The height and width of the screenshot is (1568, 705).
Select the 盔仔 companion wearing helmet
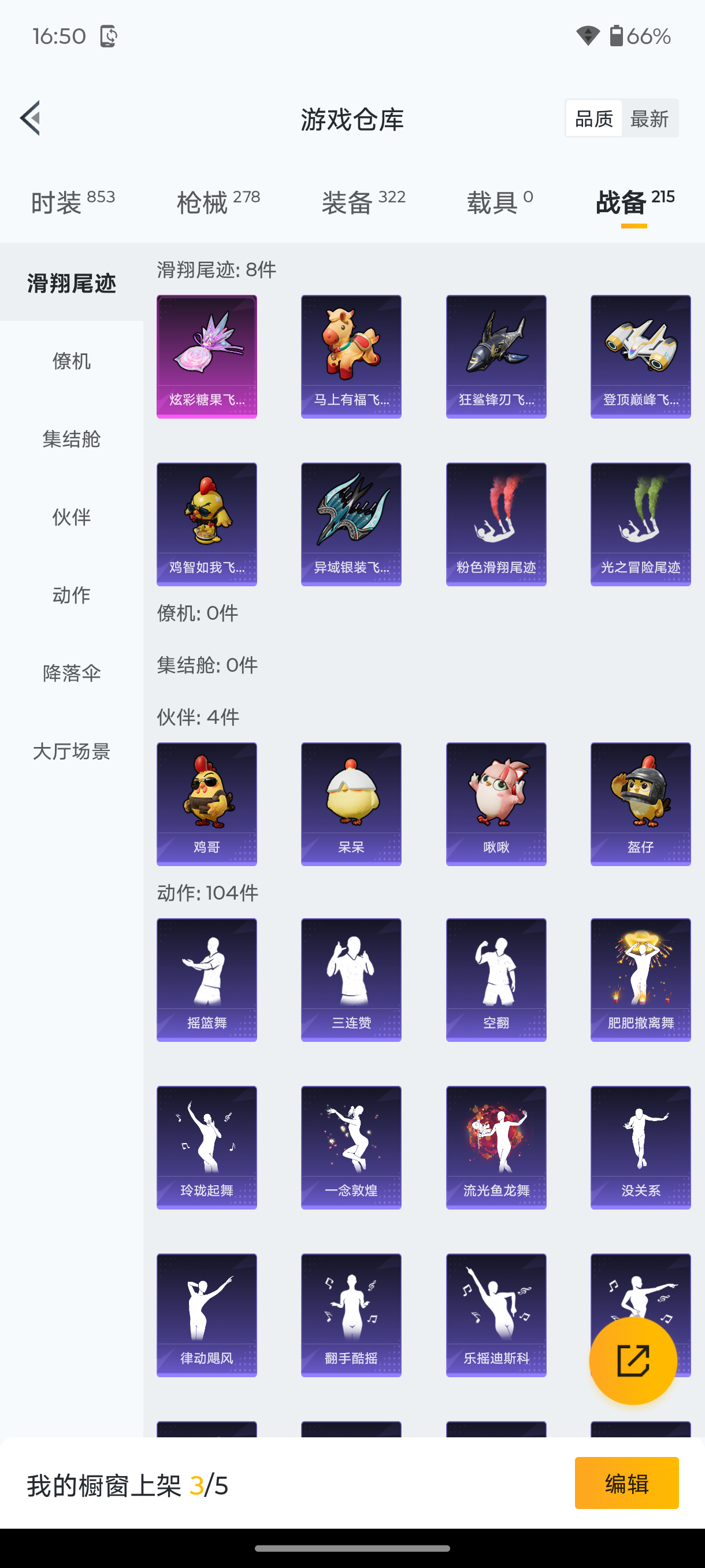(x=640, y=804)
